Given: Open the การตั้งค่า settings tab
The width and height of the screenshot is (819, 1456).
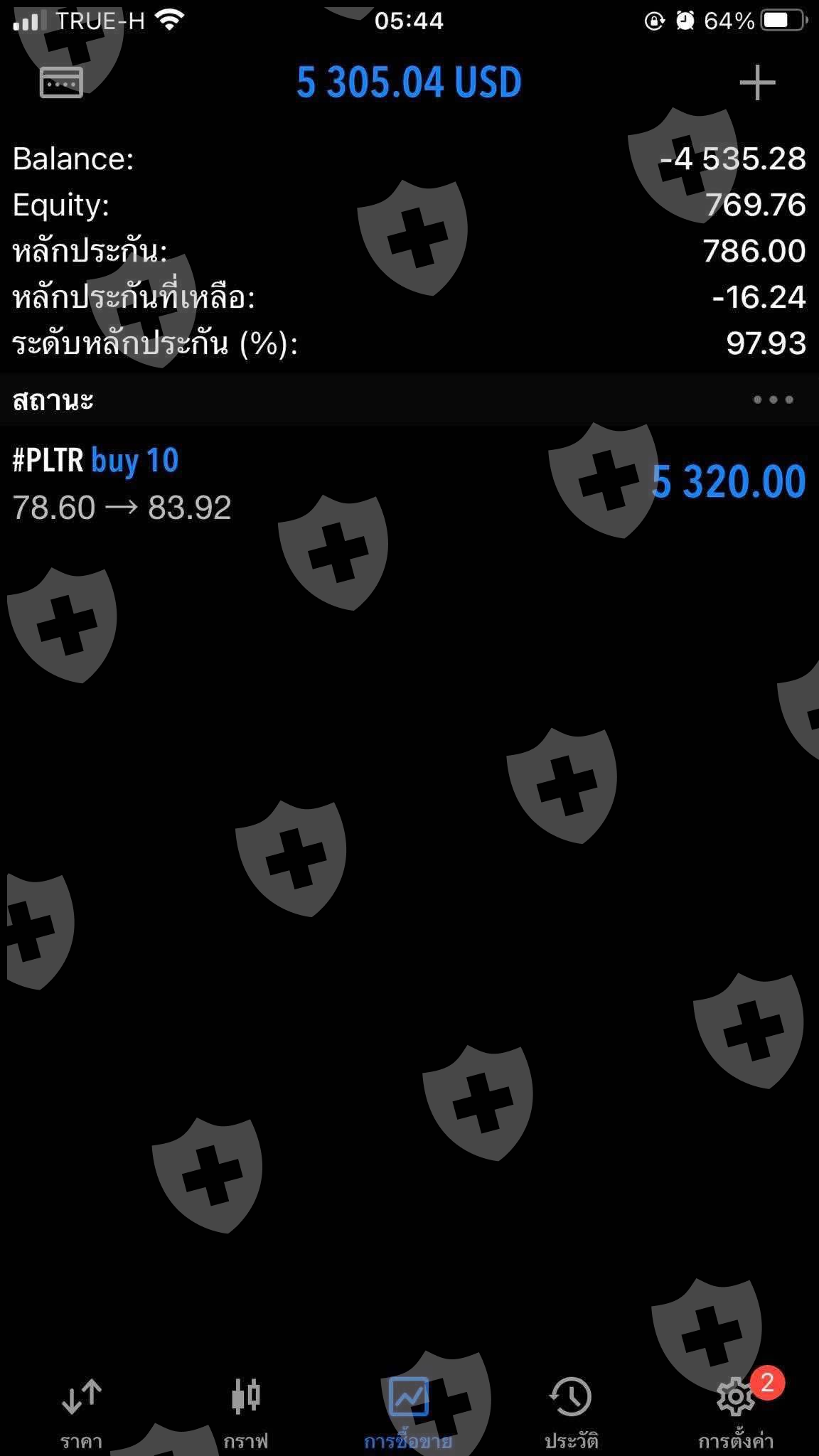Looking at the screenshot, I should (x=736, y=1413).
